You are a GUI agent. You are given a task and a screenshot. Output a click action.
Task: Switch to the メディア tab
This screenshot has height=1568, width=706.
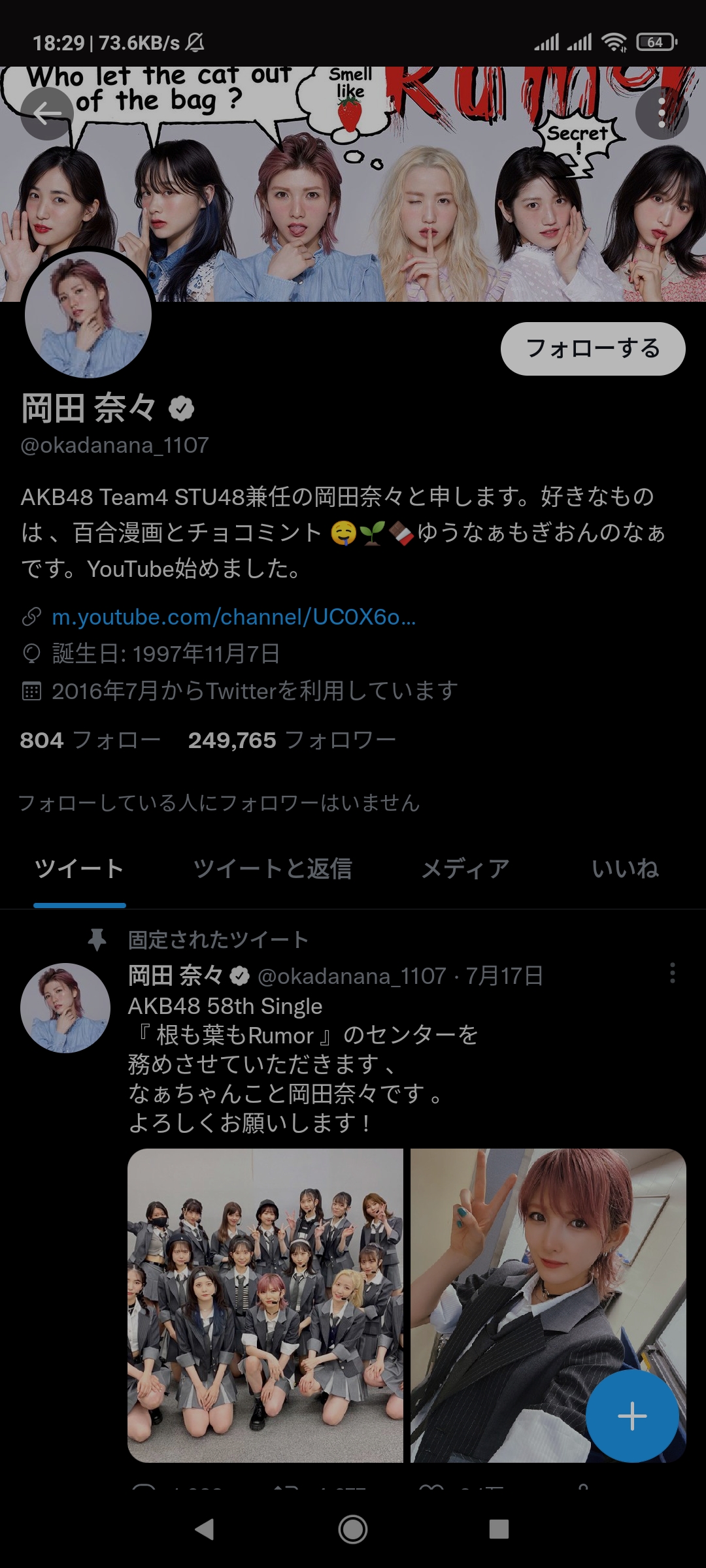pyautogui.click(x=465, y=868)
